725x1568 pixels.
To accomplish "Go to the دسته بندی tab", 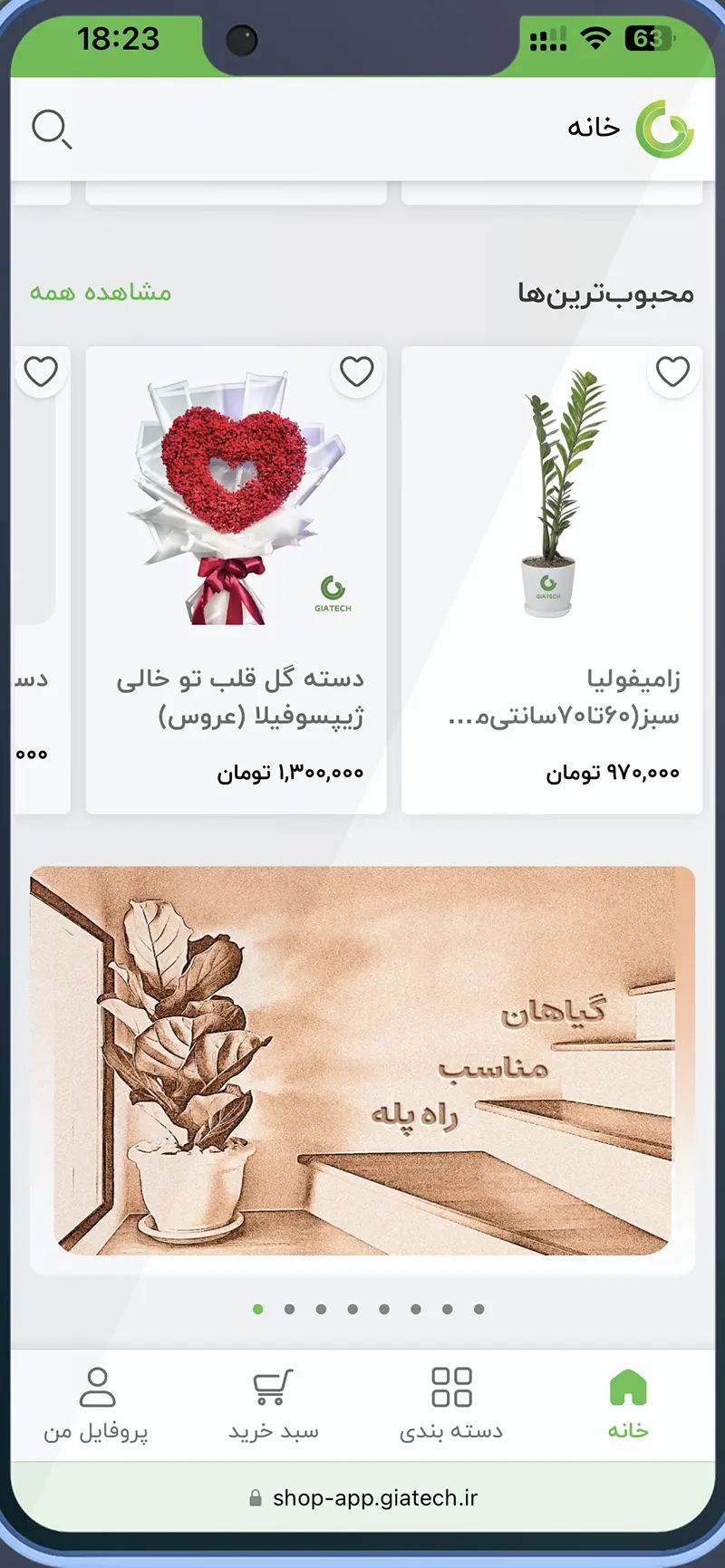I will click(x=451, y=1404).
